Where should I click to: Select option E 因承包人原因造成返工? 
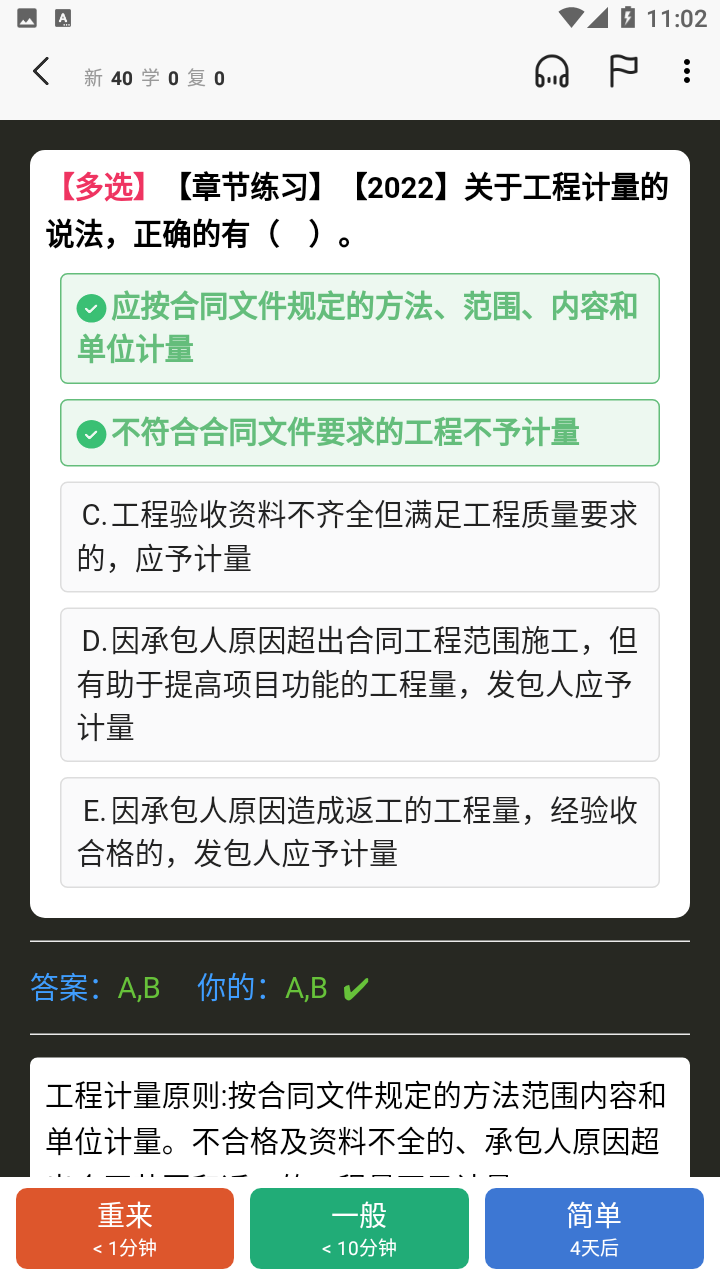(360, 832)
